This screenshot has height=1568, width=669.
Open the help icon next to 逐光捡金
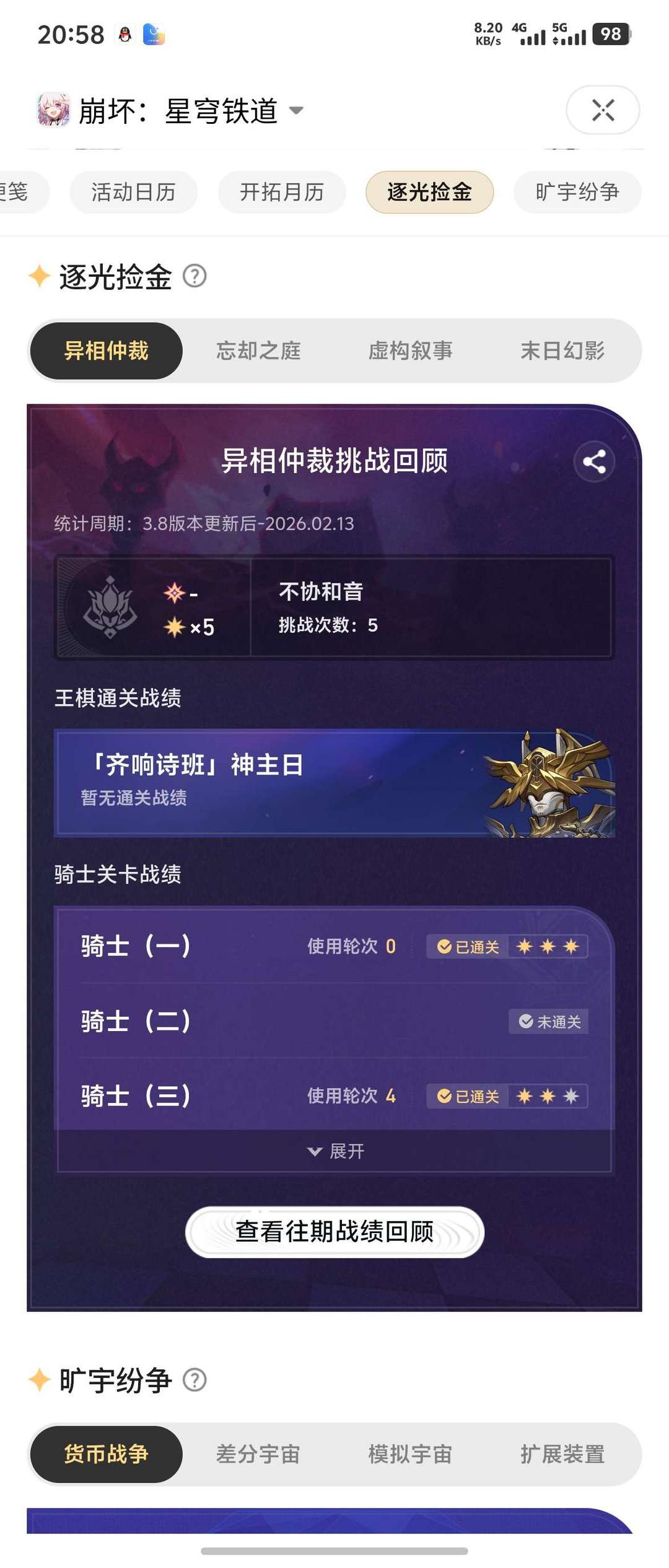[195, 276]
